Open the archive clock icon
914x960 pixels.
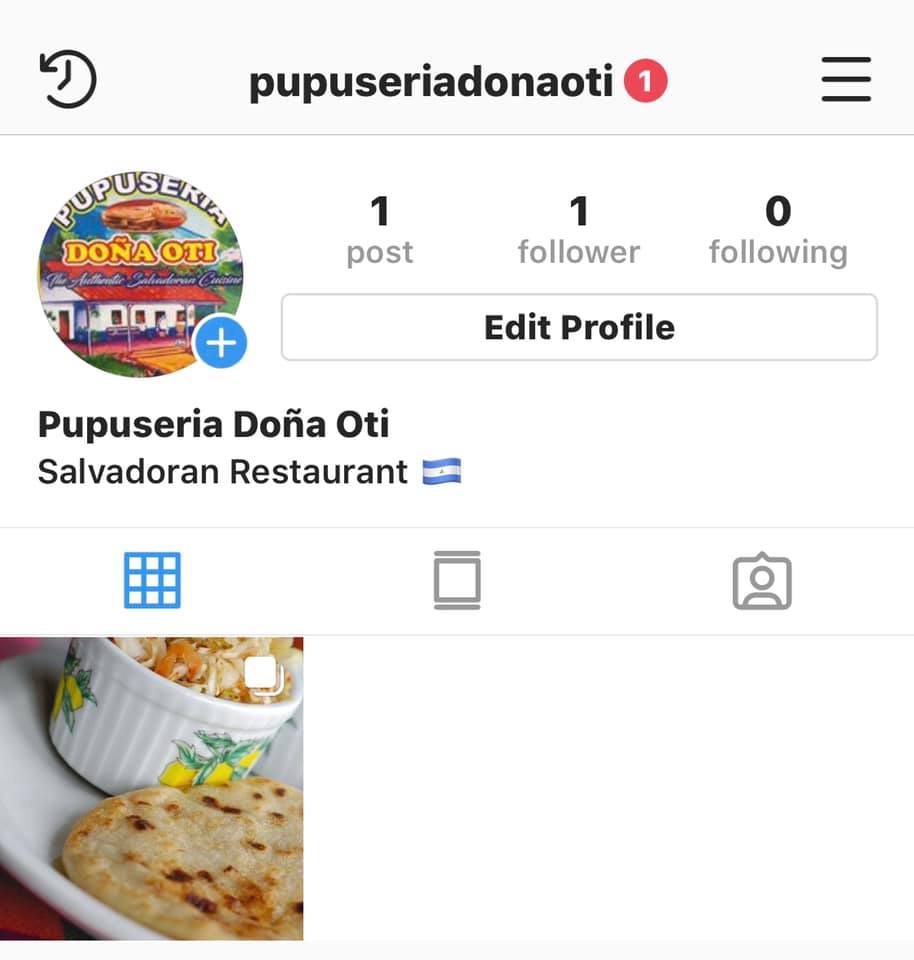pyautogui.click(x=68, y=79)
